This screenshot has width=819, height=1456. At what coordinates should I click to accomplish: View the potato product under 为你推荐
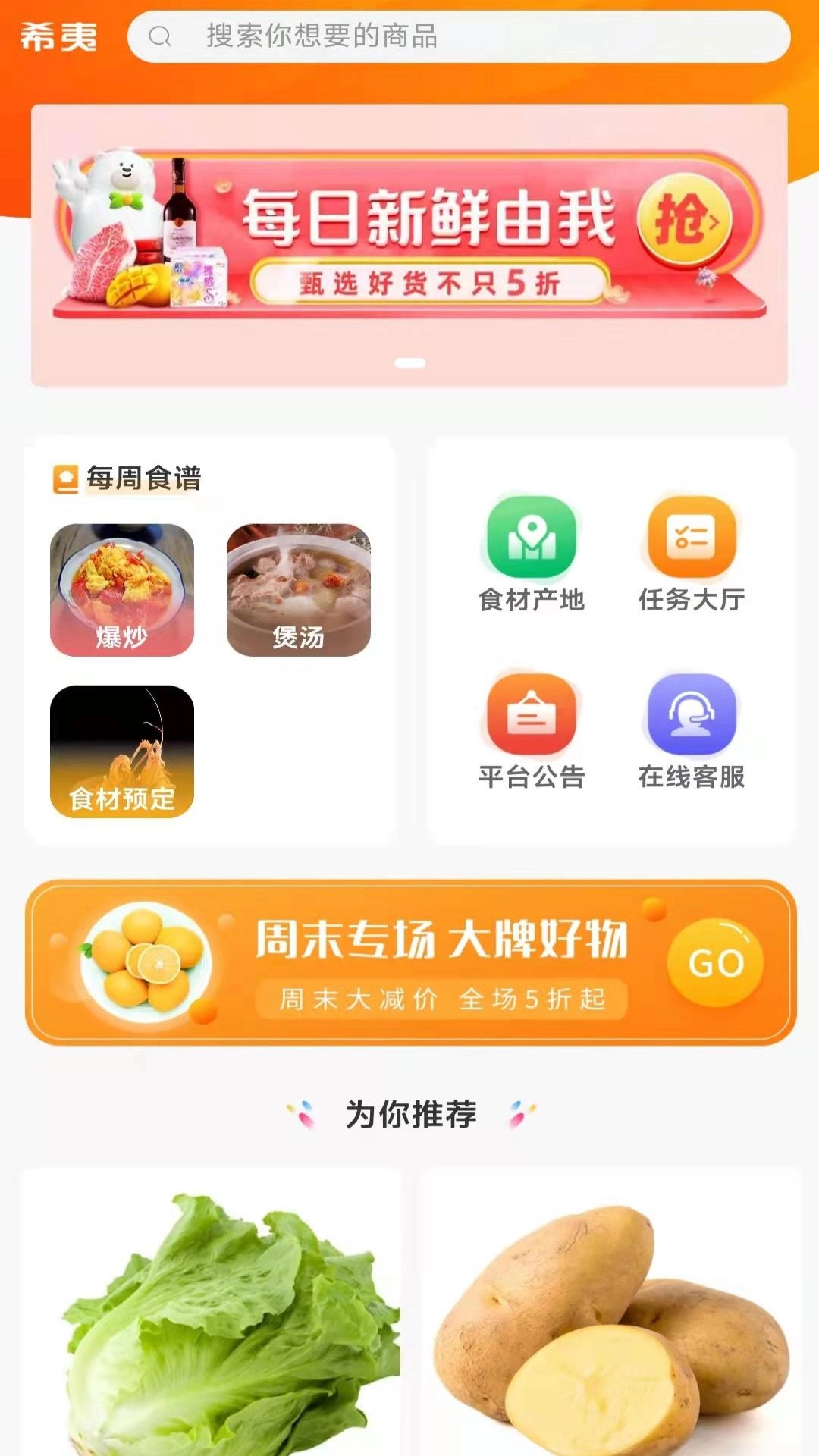coord(614,1312)
